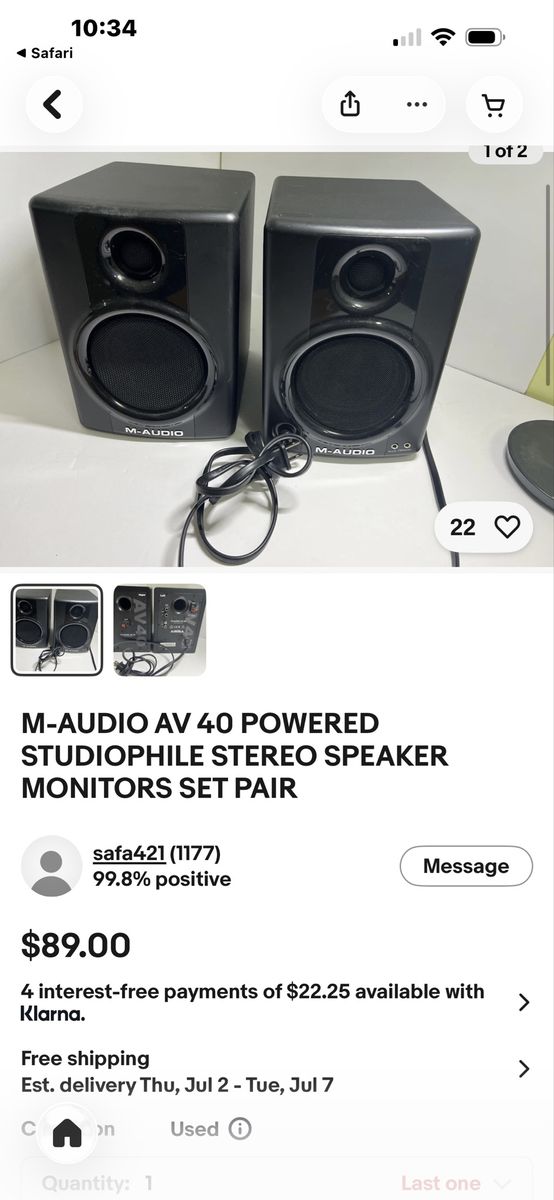This screenshot has width=554, height=1200.
Task: Go back using the back arrow
Action: [x=53, y=104]
